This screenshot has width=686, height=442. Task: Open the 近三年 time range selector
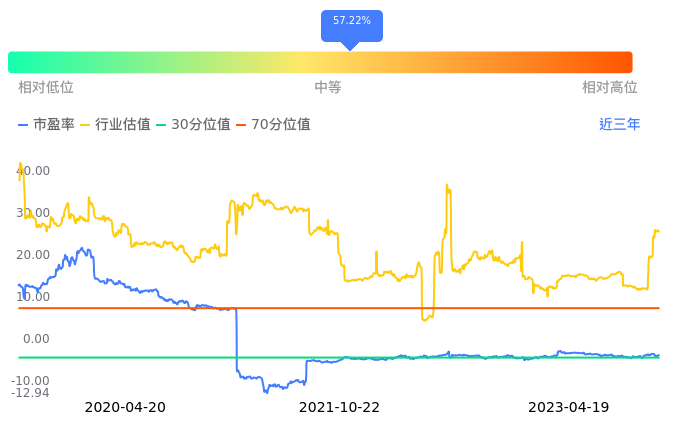pyautogui.click(x=619, y=125)
